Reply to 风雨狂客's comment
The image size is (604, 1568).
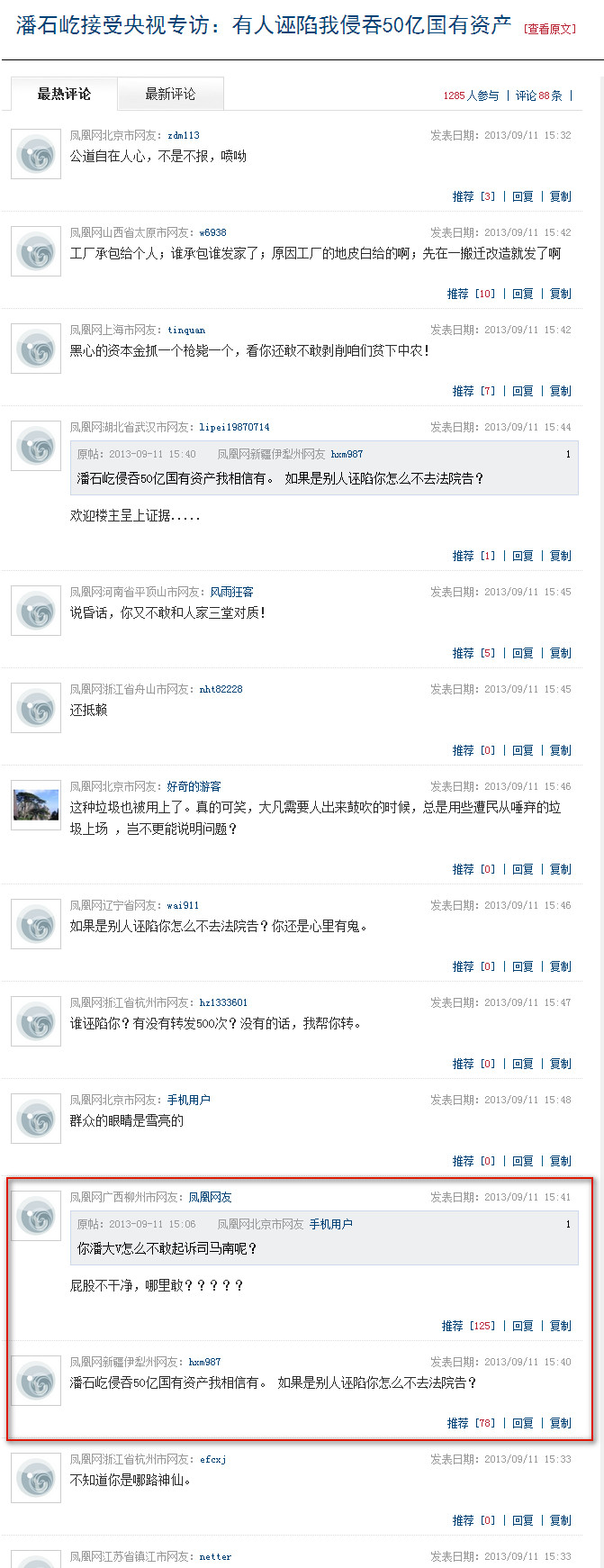click(523, 653)
